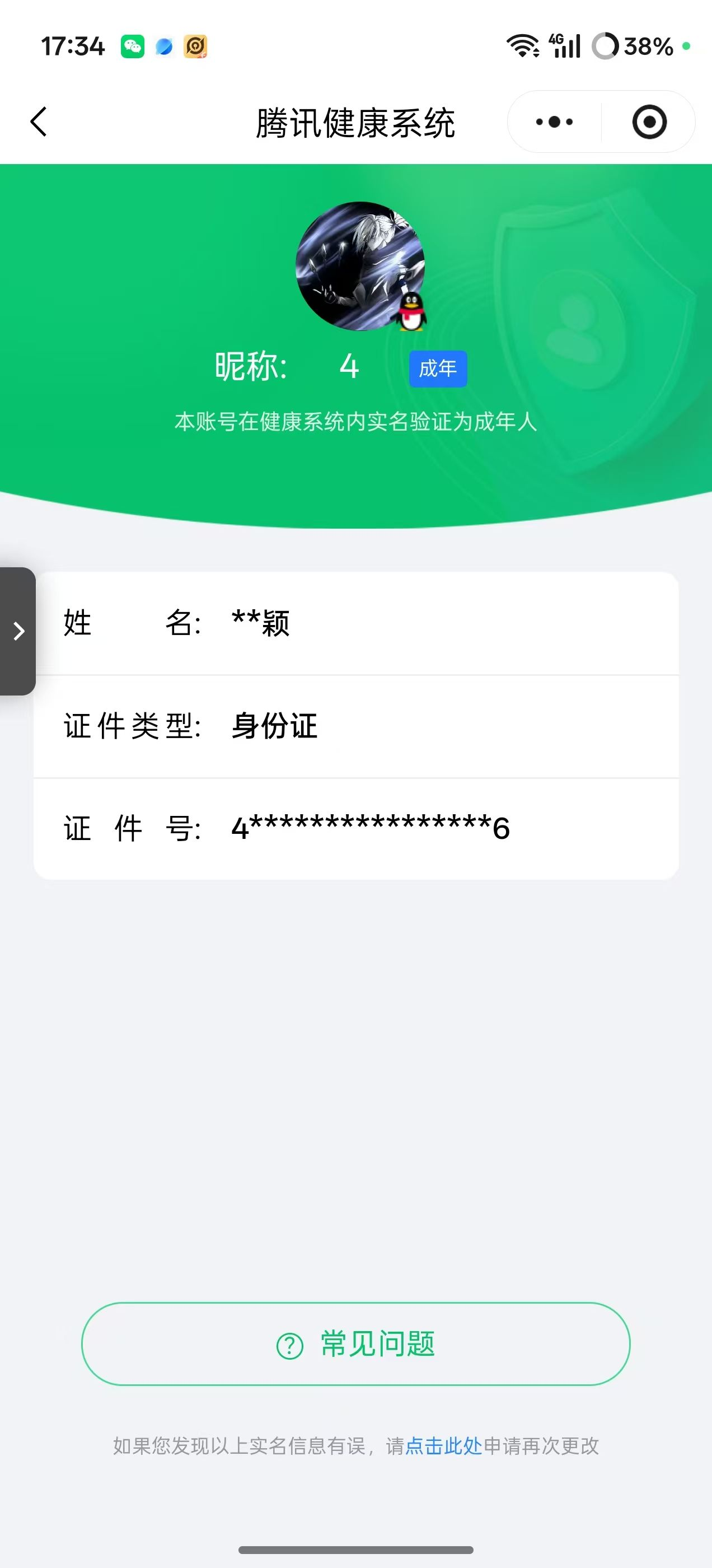
Task: Click the 腾讯健康系统 title bar
Action: pos(356,121)
